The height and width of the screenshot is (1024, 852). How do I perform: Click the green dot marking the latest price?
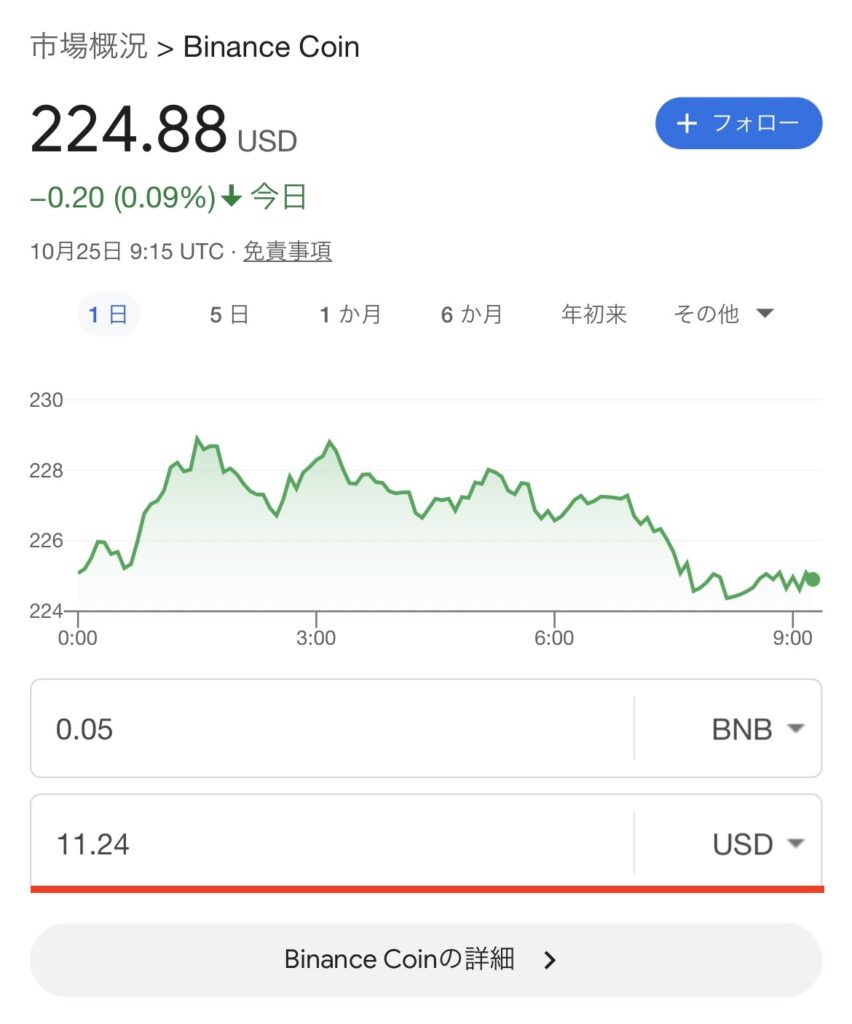coord(812,578)
